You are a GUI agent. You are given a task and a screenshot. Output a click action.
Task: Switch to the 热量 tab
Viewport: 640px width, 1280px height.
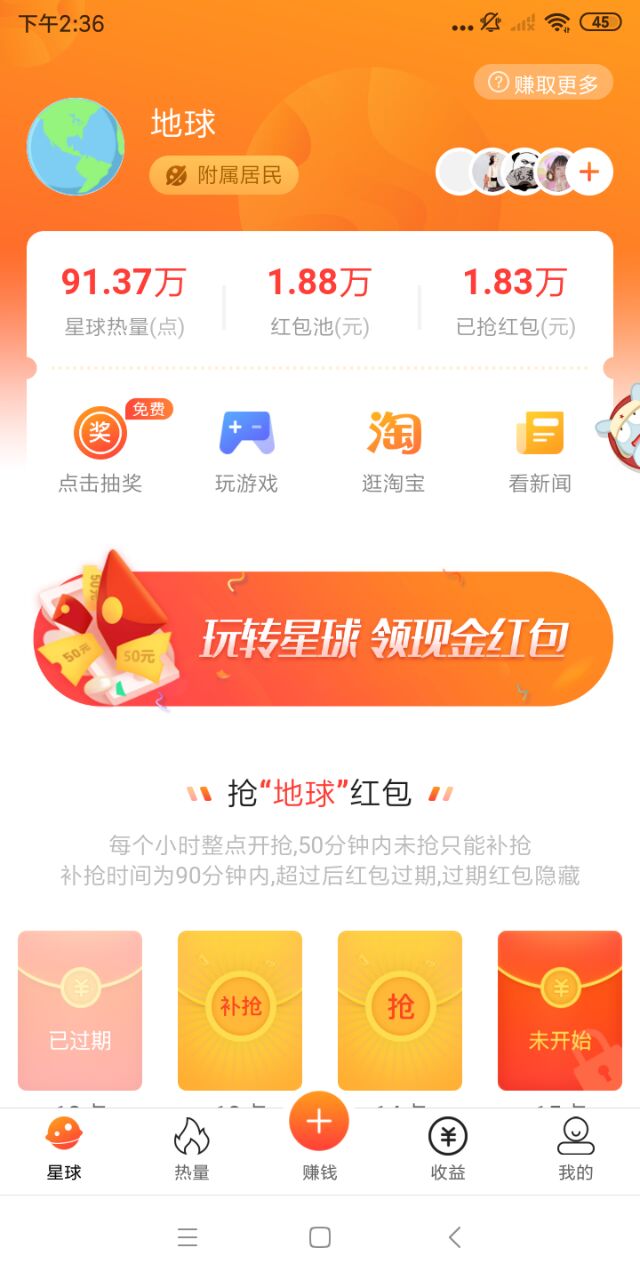[x=191, y=1150]
